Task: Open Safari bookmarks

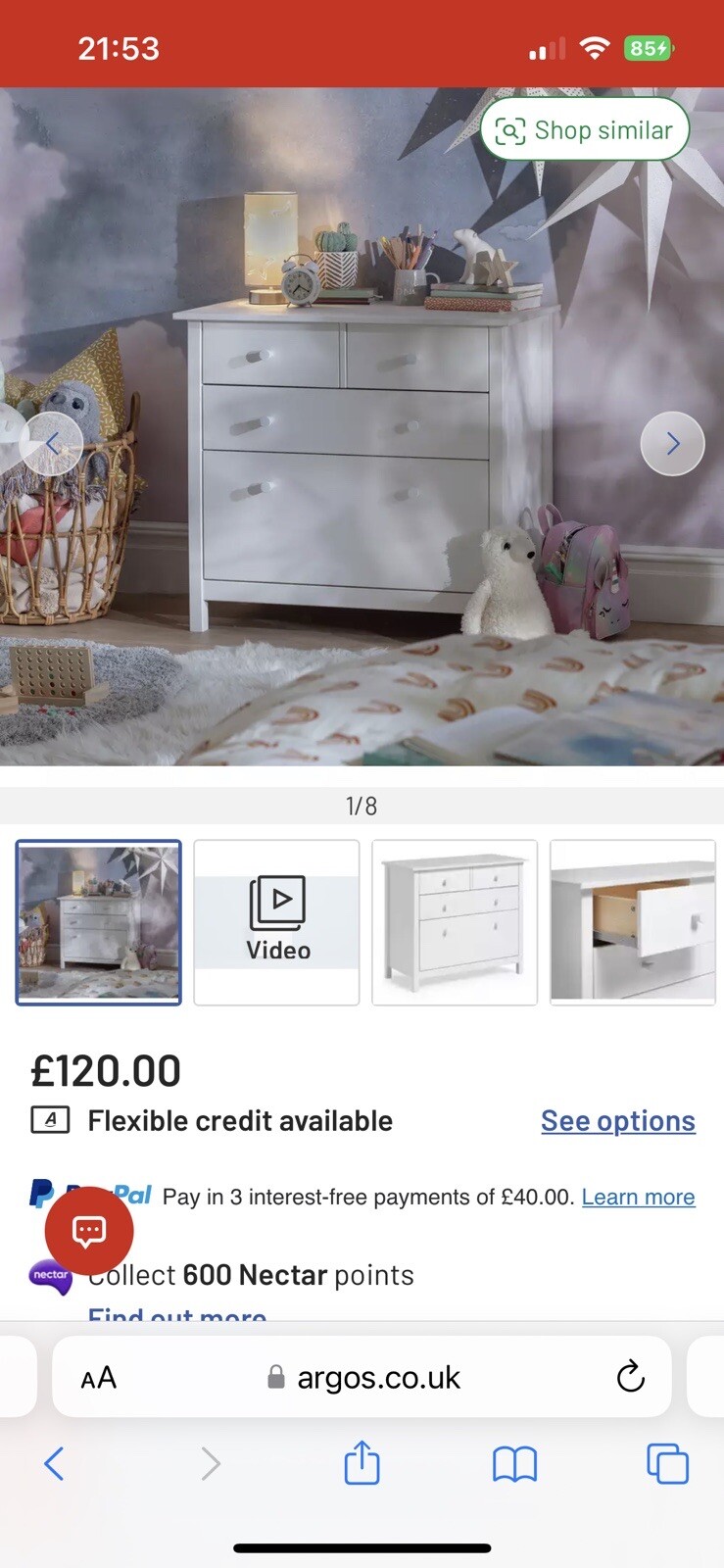Action: (514, 1464)
